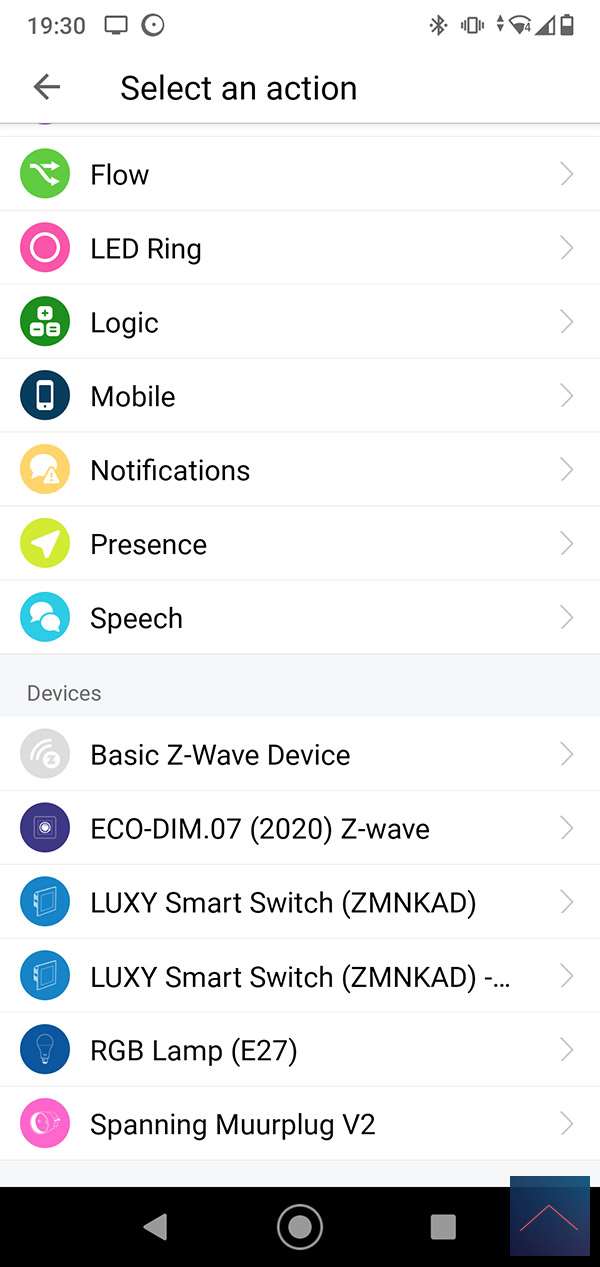This screenshot has width=600, height=1267.
Task: Open Spanning Muurplug V2 actions
Action: pyautogui.click(x=300, y=1125)
